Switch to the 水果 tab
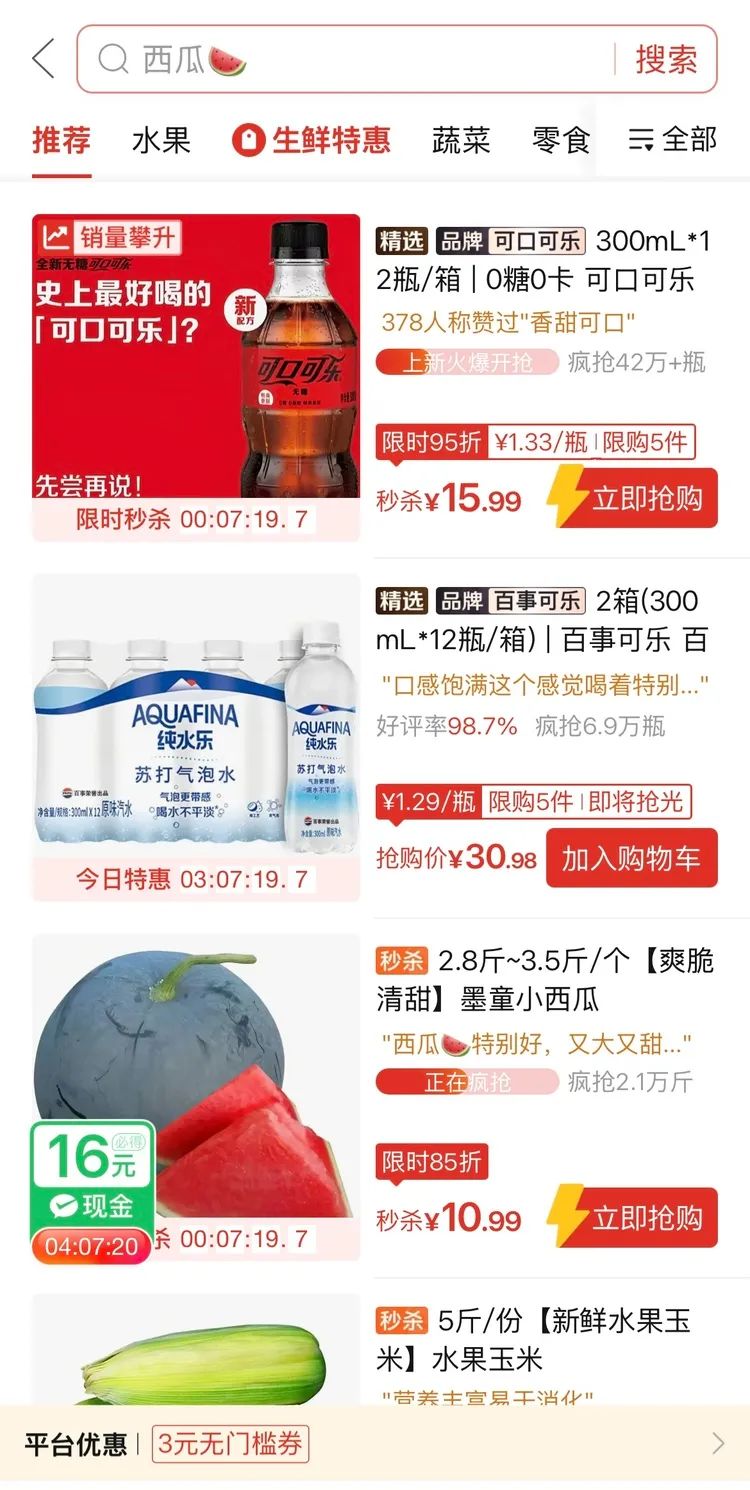 pyautogui.click(x=161, y=140)
